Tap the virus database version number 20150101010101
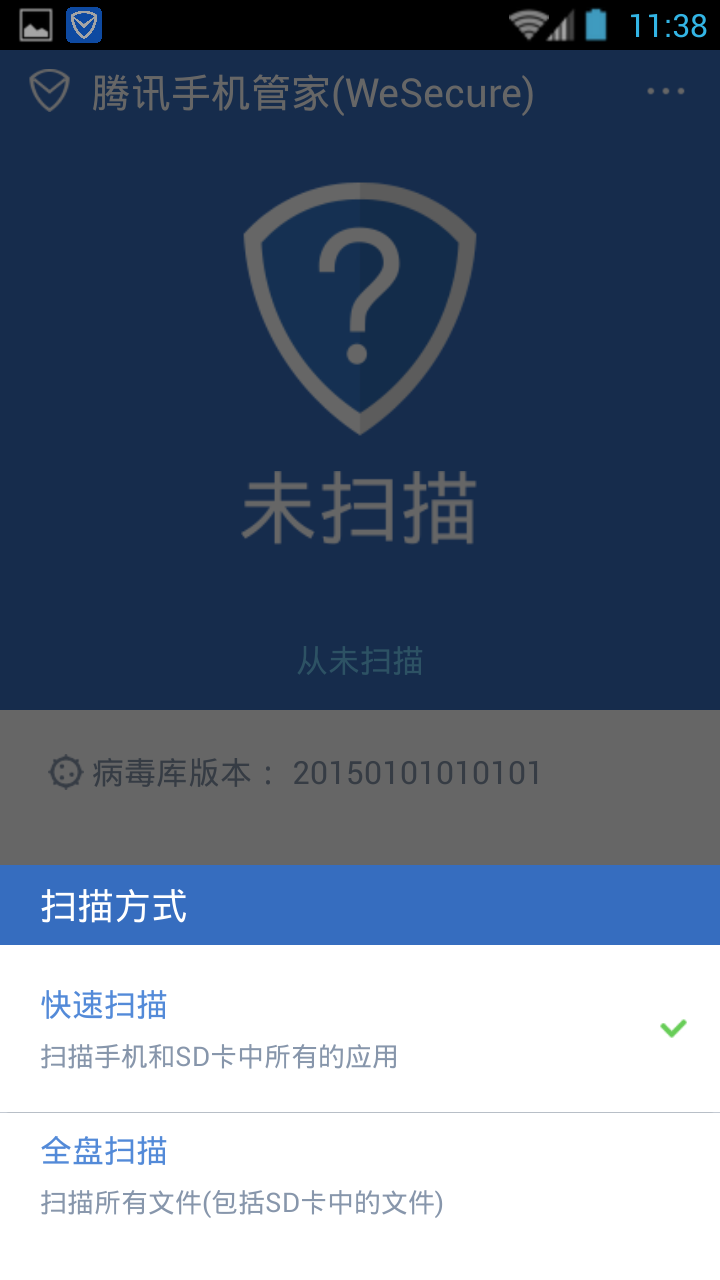This screenshot has height=1280, width=720. click(418, 772)
